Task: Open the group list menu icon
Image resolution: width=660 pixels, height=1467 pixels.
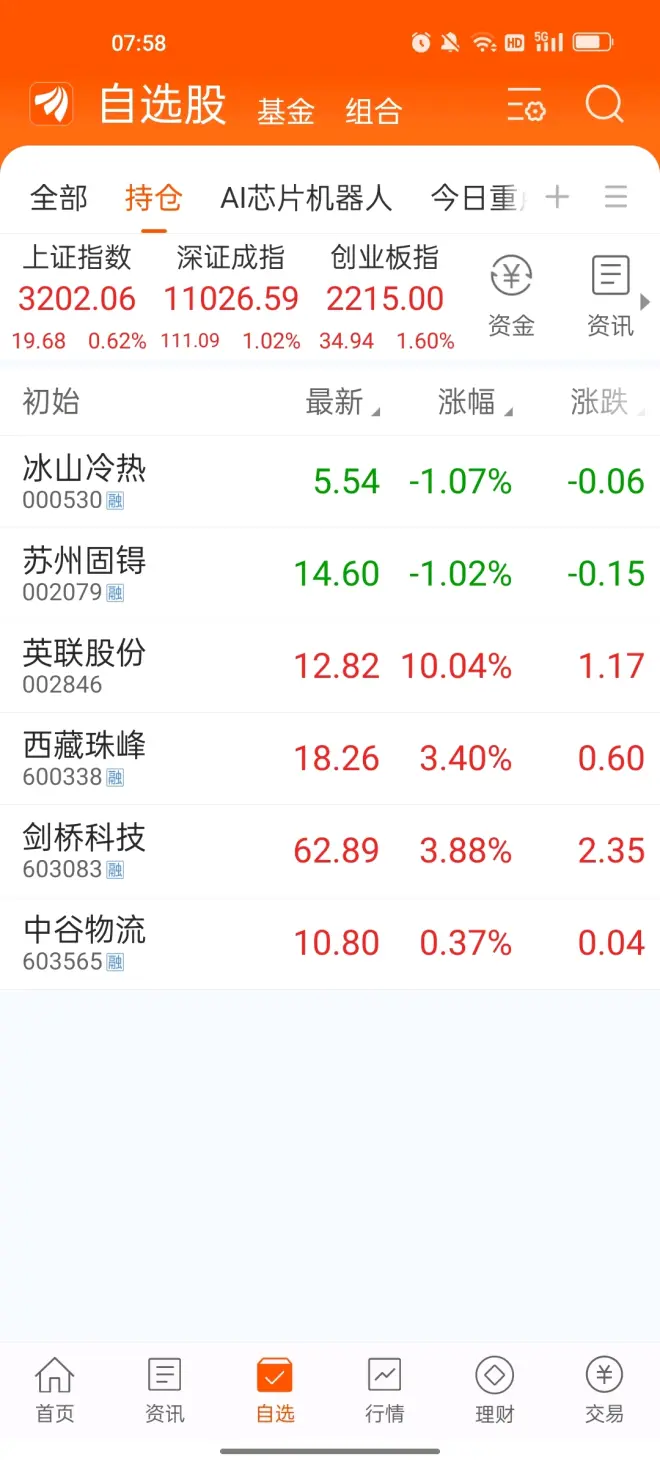Action: coord(616,197)
